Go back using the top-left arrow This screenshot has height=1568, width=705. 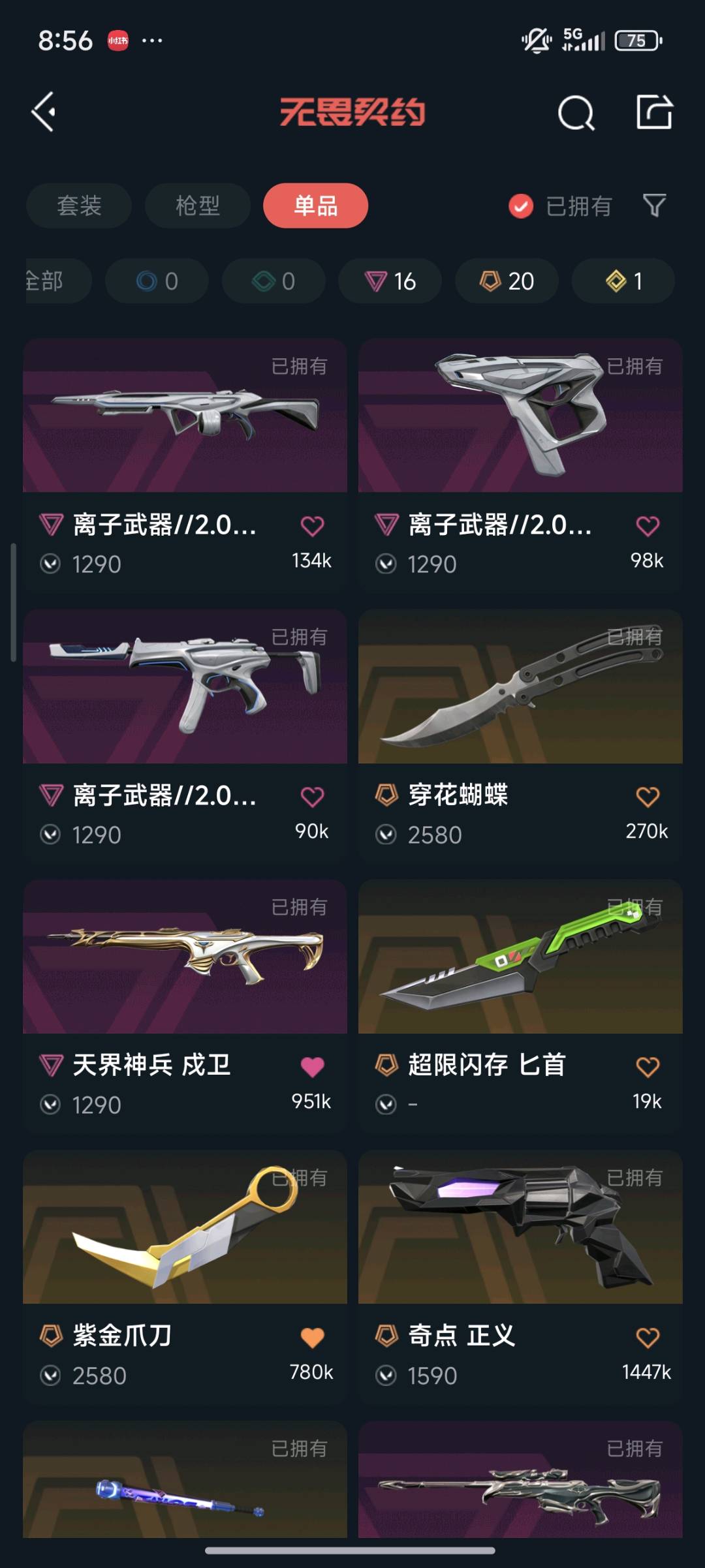[44, 112]
